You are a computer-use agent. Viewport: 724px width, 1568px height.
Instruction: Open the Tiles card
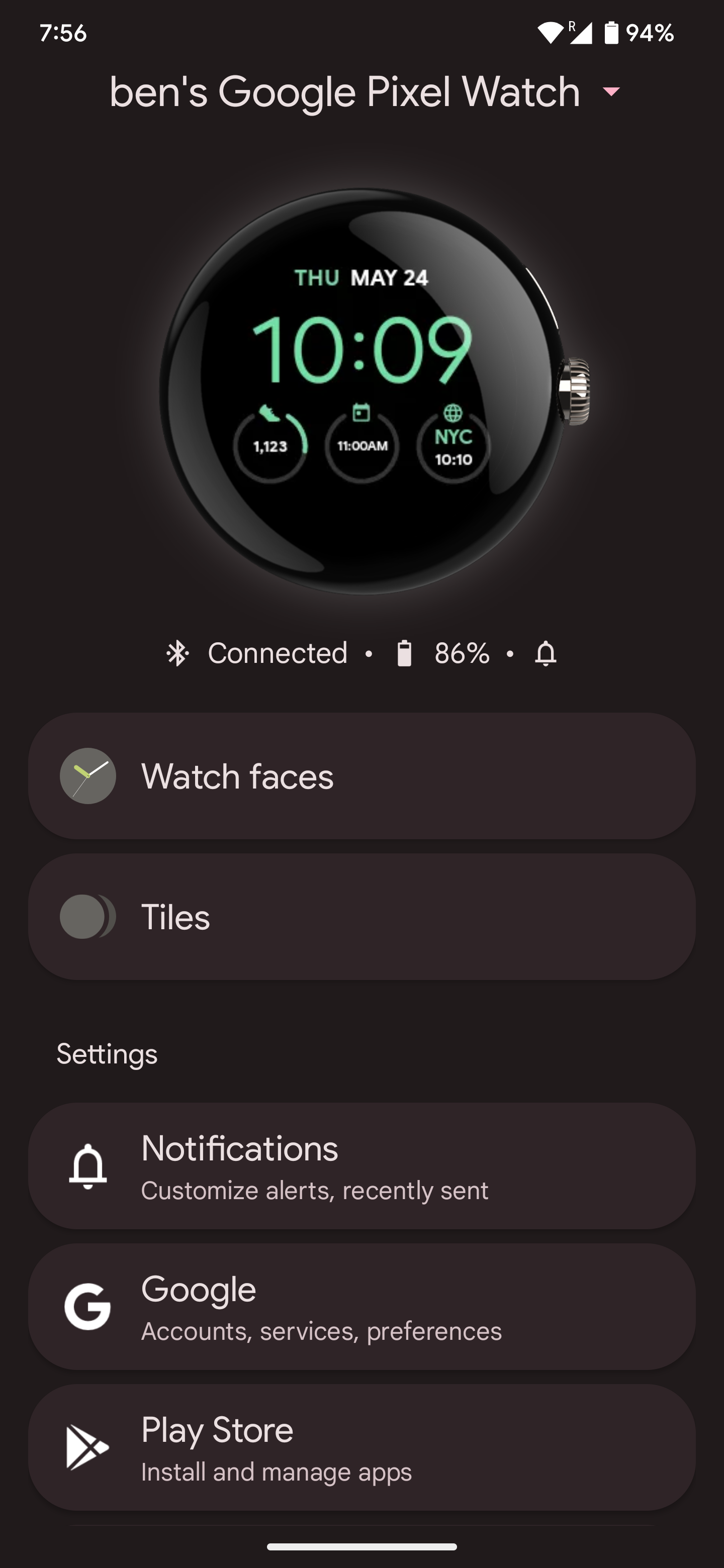coord(361,917)
